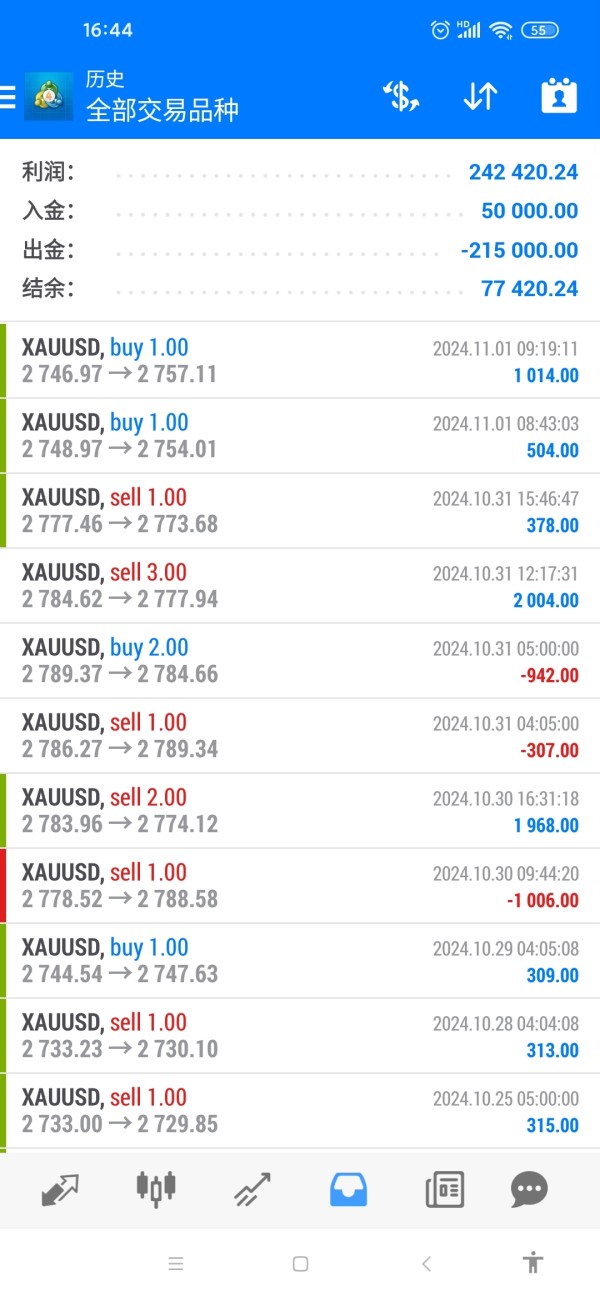This screenshot has width=600, height=1300.
Task: Open XAUUSD buy trade with 1 014.00 profit
Action: (x=300, y=361)
